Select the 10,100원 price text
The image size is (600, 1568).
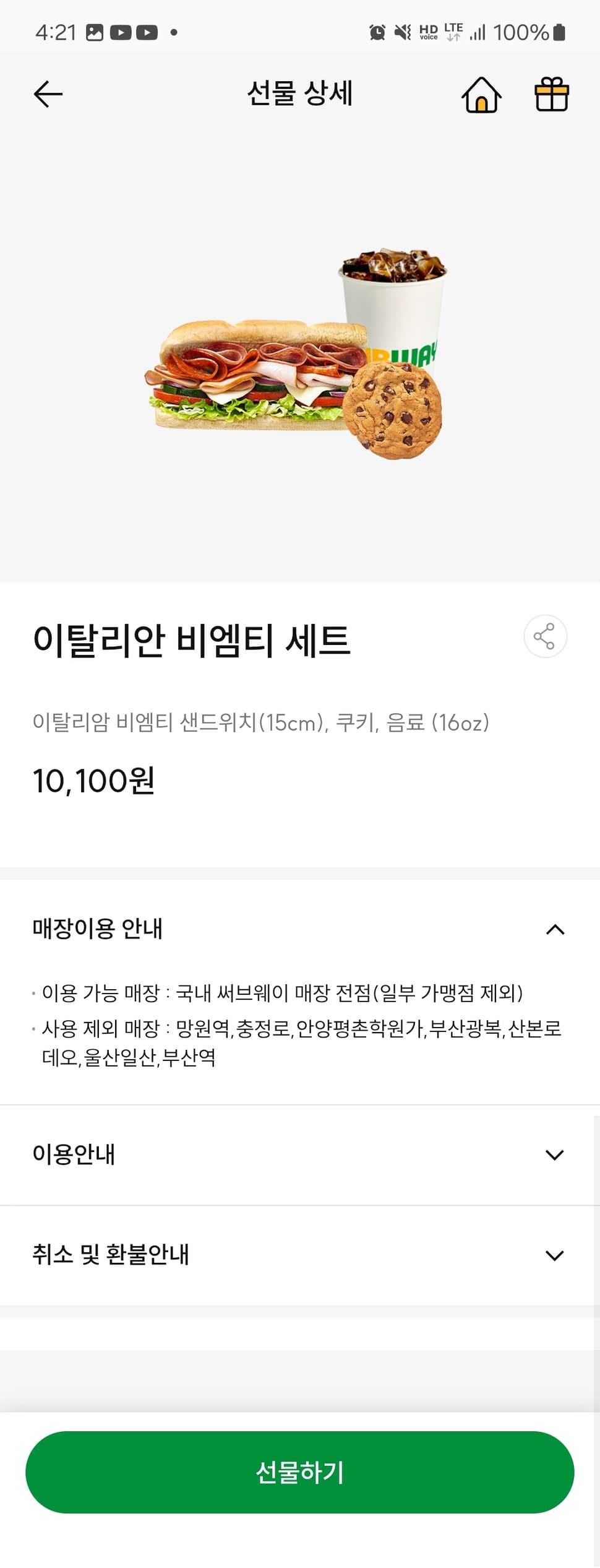pos(93,781)
